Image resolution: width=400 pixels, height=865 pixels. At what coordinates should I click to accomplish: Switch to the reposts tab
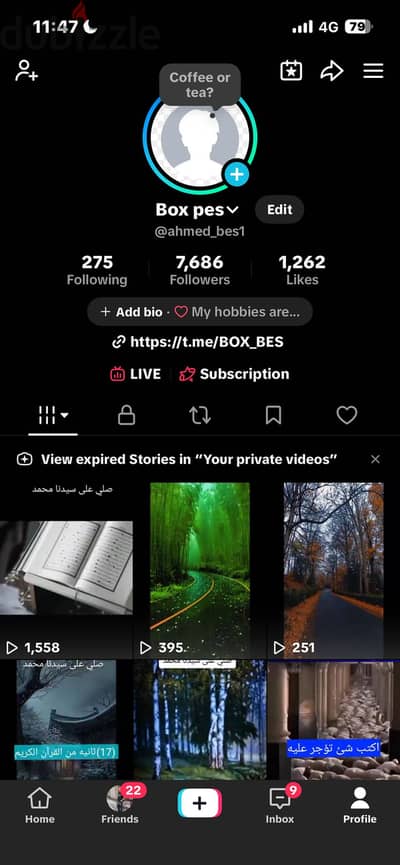[x=200, y=415]
